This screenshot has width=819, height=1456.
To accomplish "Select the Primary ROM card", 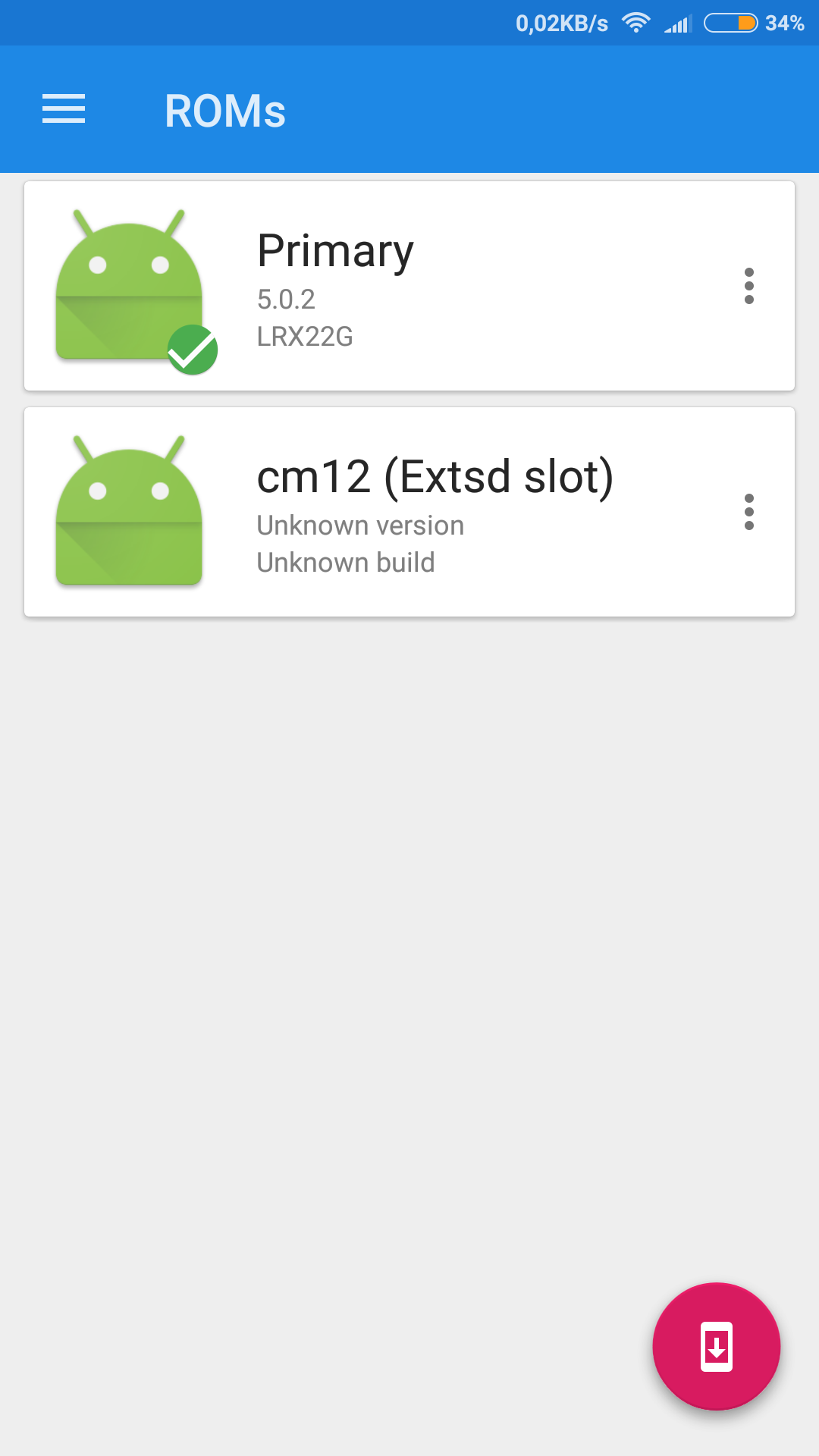I will click(409, 286).
